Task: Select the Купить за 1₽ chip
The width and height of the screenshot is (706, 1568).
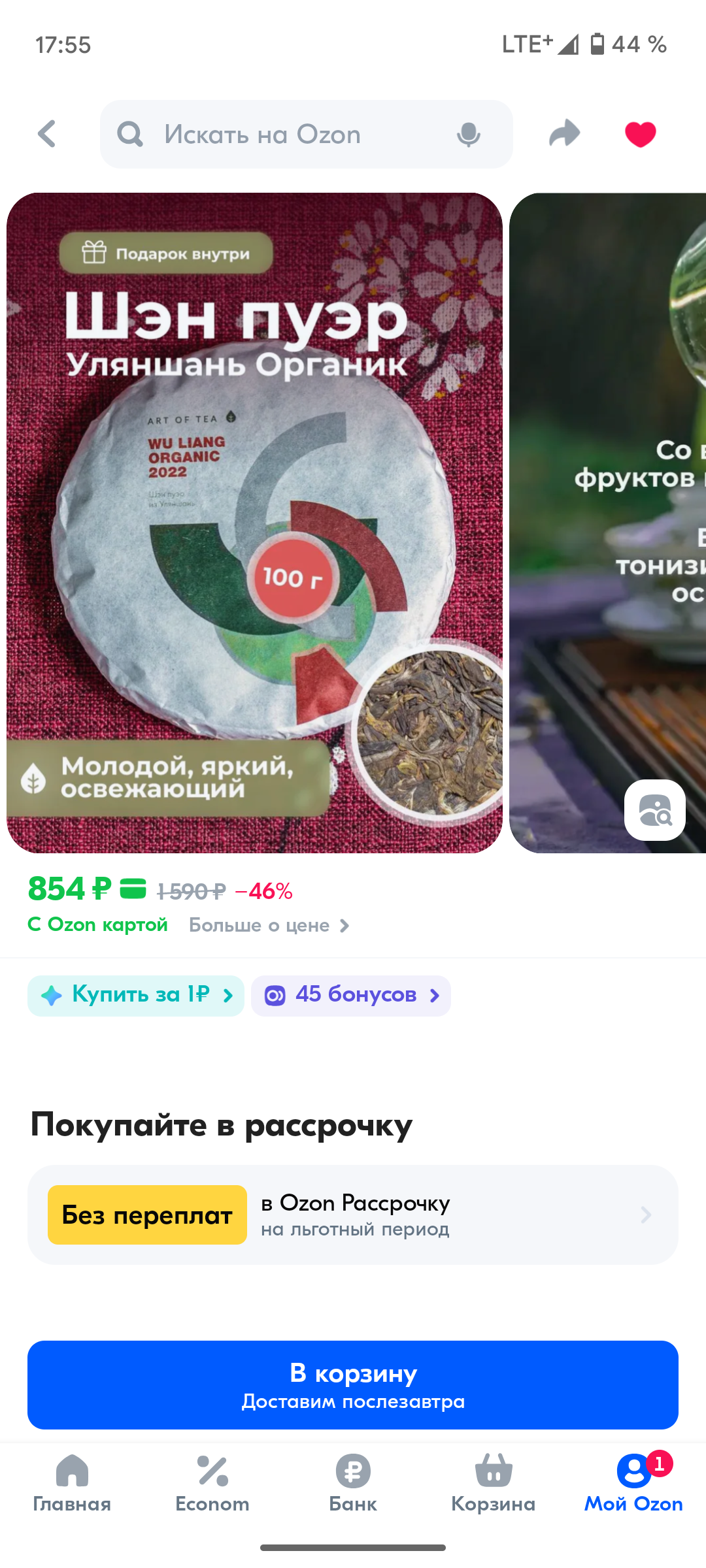Action: pyautogui.click(x=136, y=996)
